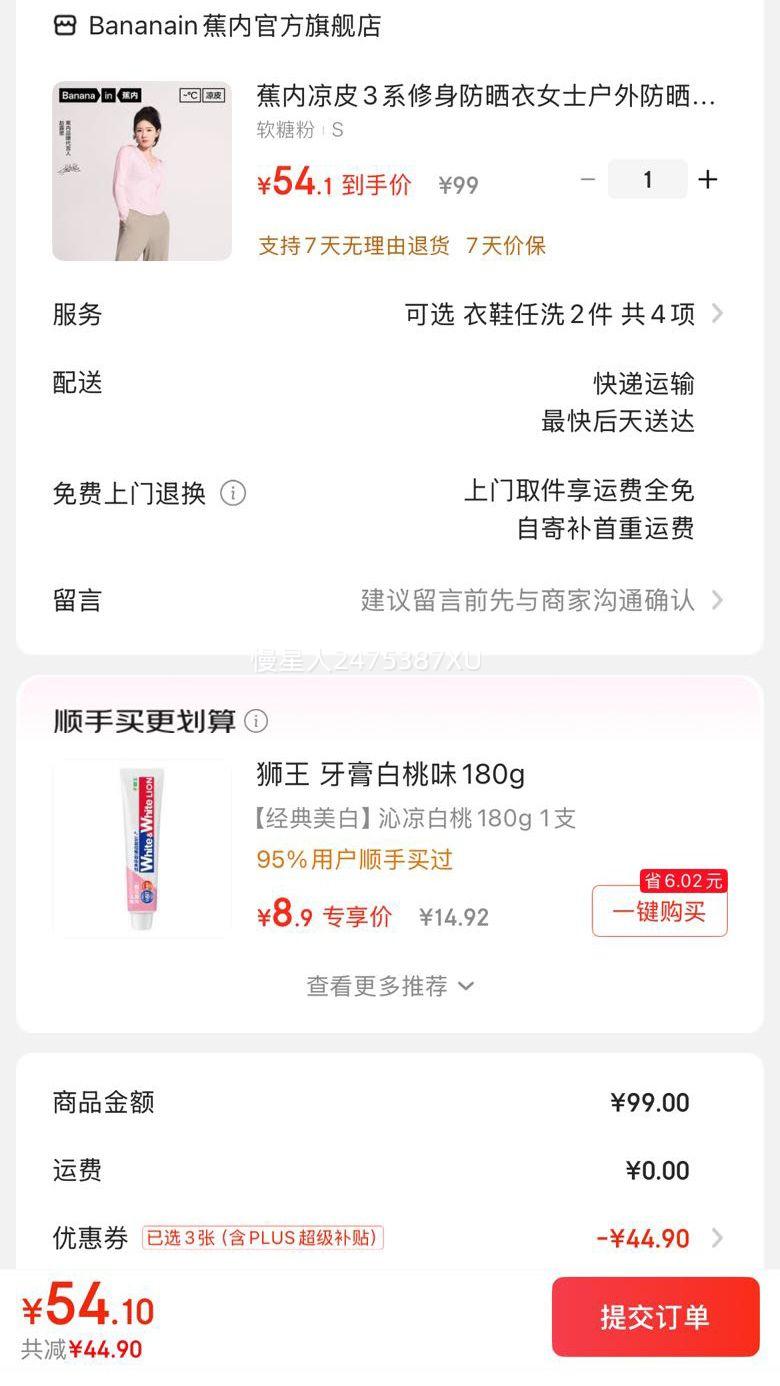Open the 狮王 toothpaste product card
Viewport: 780px width, 1386px height.
142,848
